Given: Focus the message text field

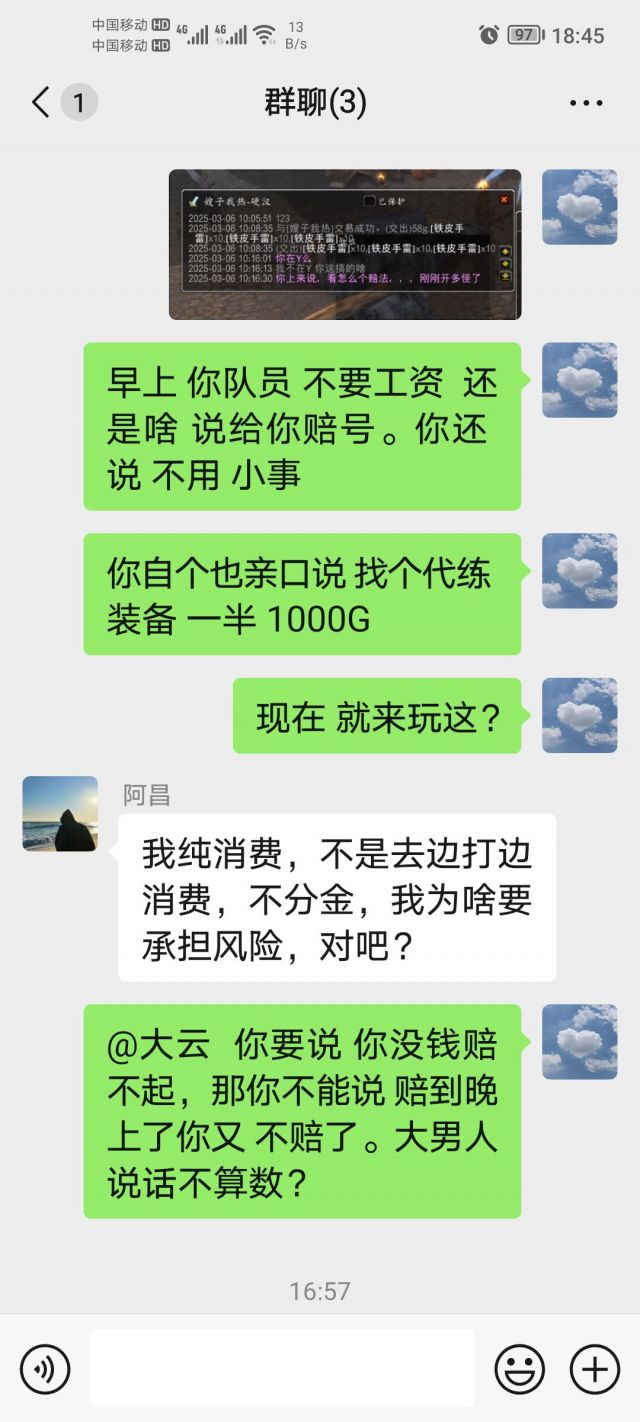Looking at the screenshot, I should pos(282,1368).
